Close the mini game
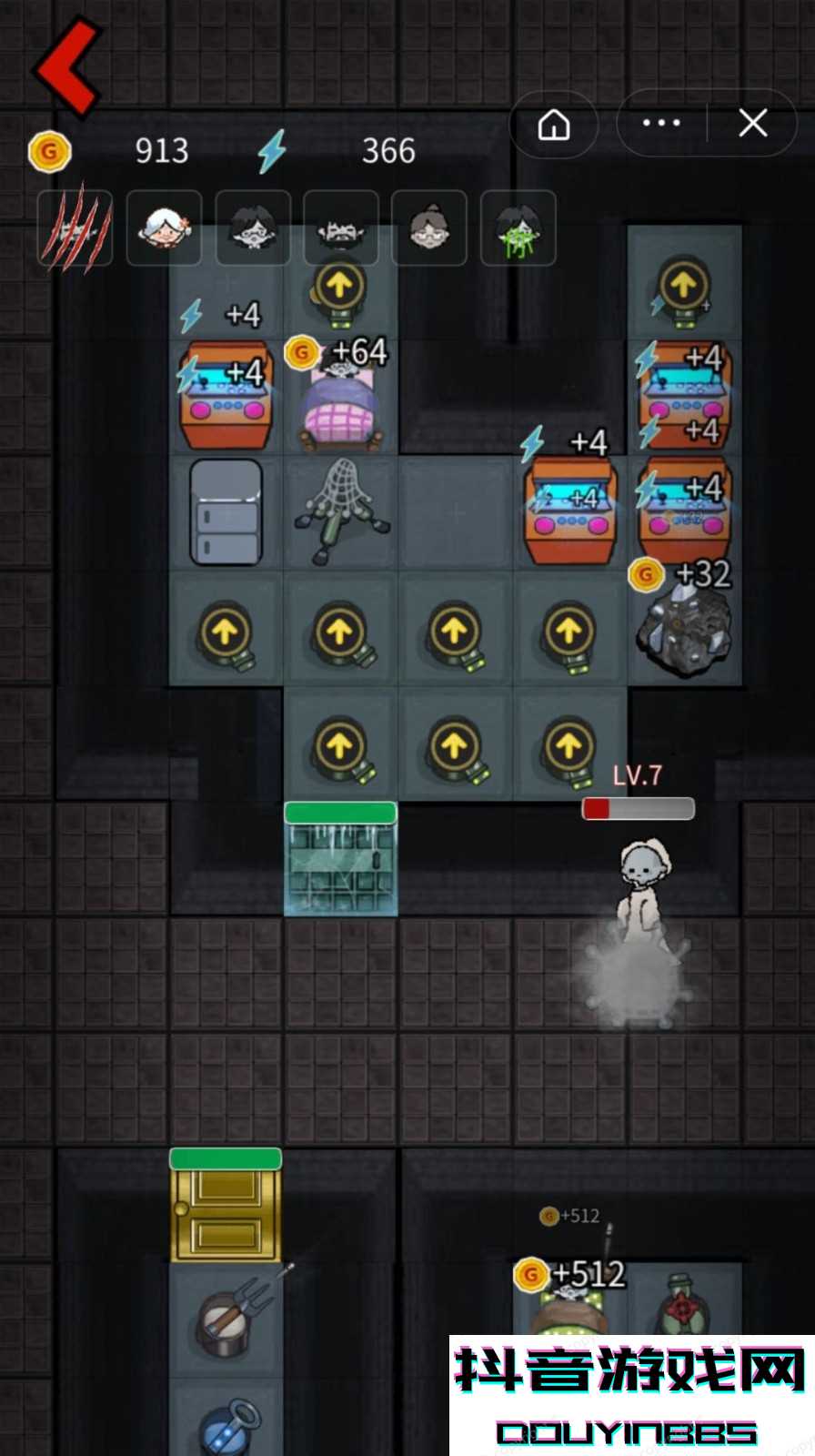815x1456 pixels. (x=753, y=123)
